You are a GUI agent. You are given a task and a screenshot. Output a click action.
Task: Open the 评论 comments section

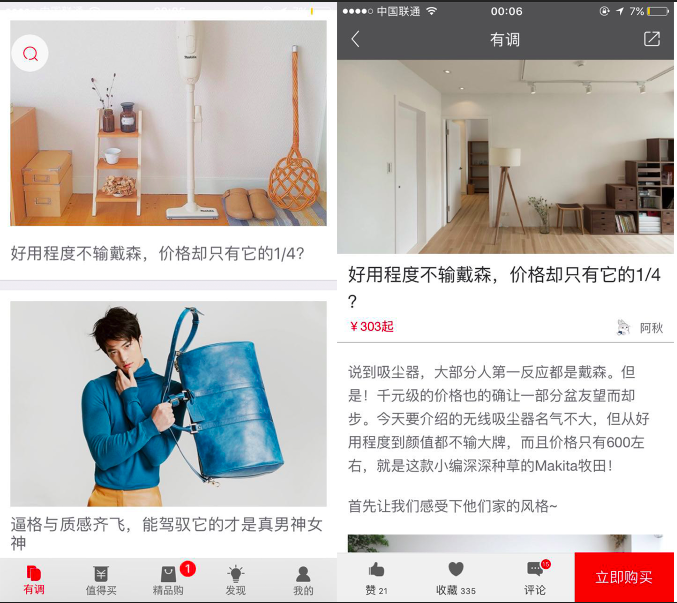tap(535, 578)
